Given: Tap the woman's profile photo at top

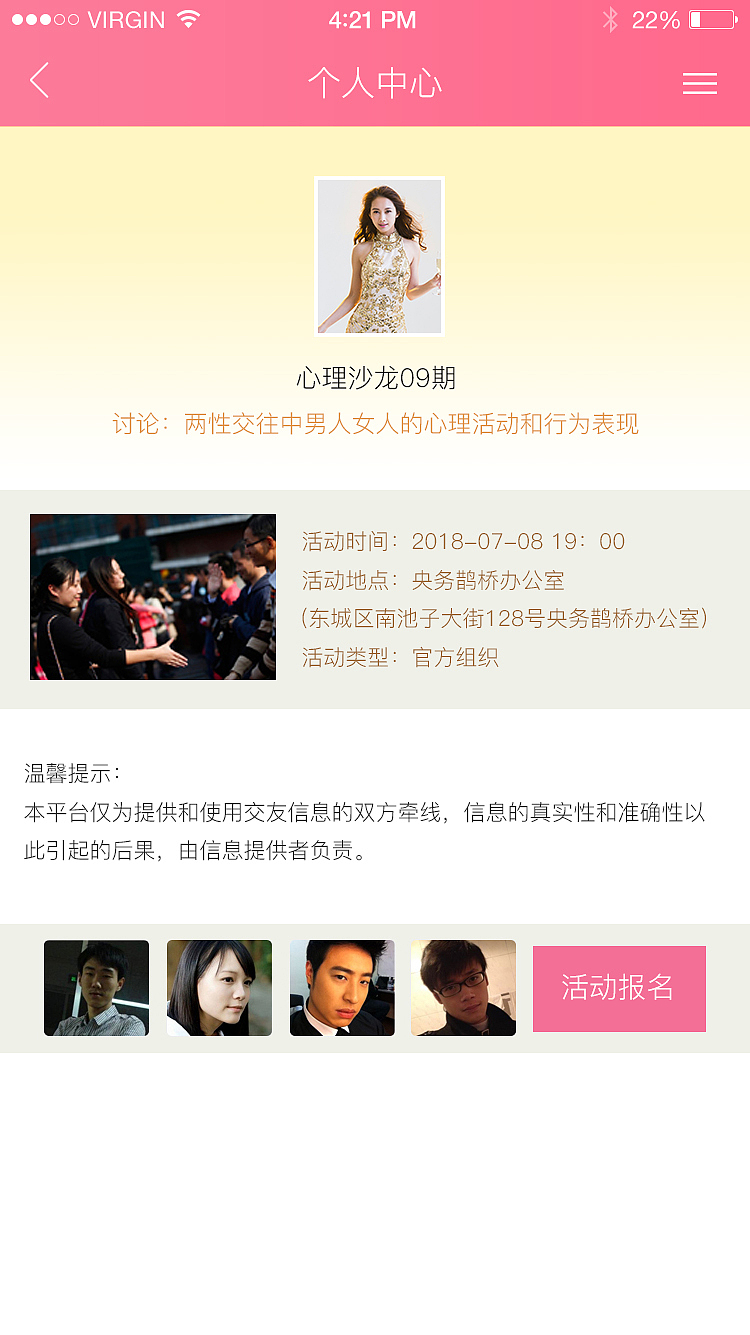Looking at the screenshot, I should [378, 256].
